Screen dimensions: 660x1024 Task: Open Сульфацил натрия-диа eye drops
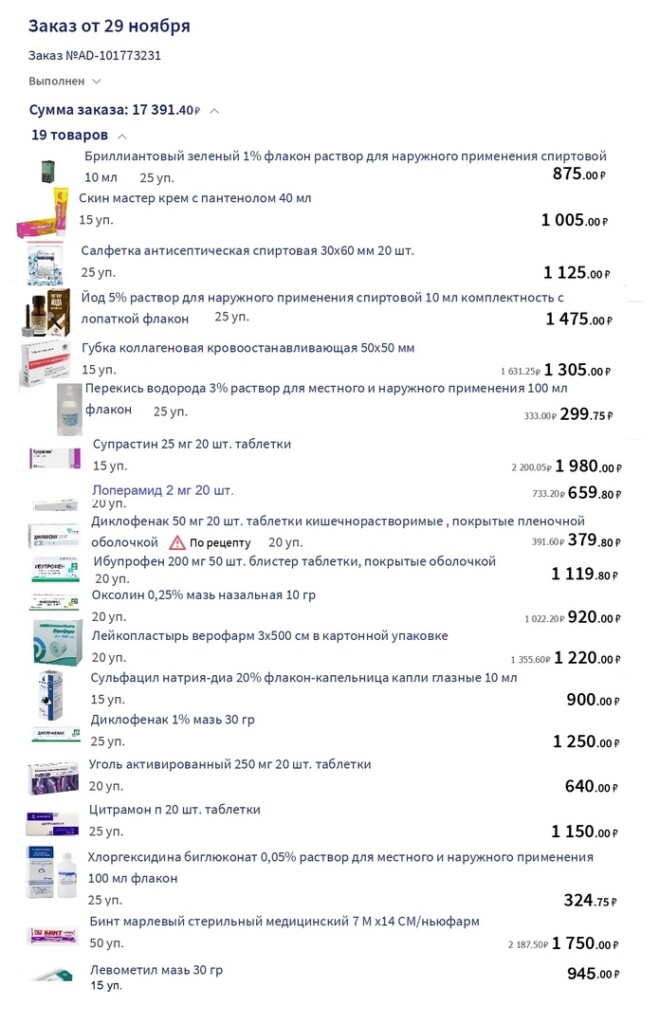pyautogui.click(x=304, y=678)
